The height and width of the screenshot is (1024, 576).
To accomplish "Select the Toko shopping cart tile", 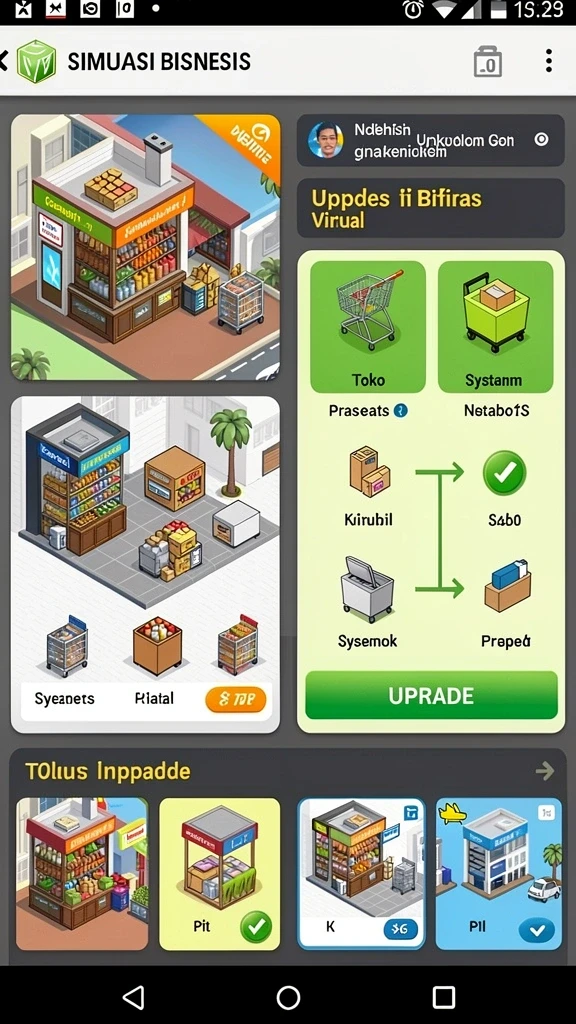I will point(368,327).
